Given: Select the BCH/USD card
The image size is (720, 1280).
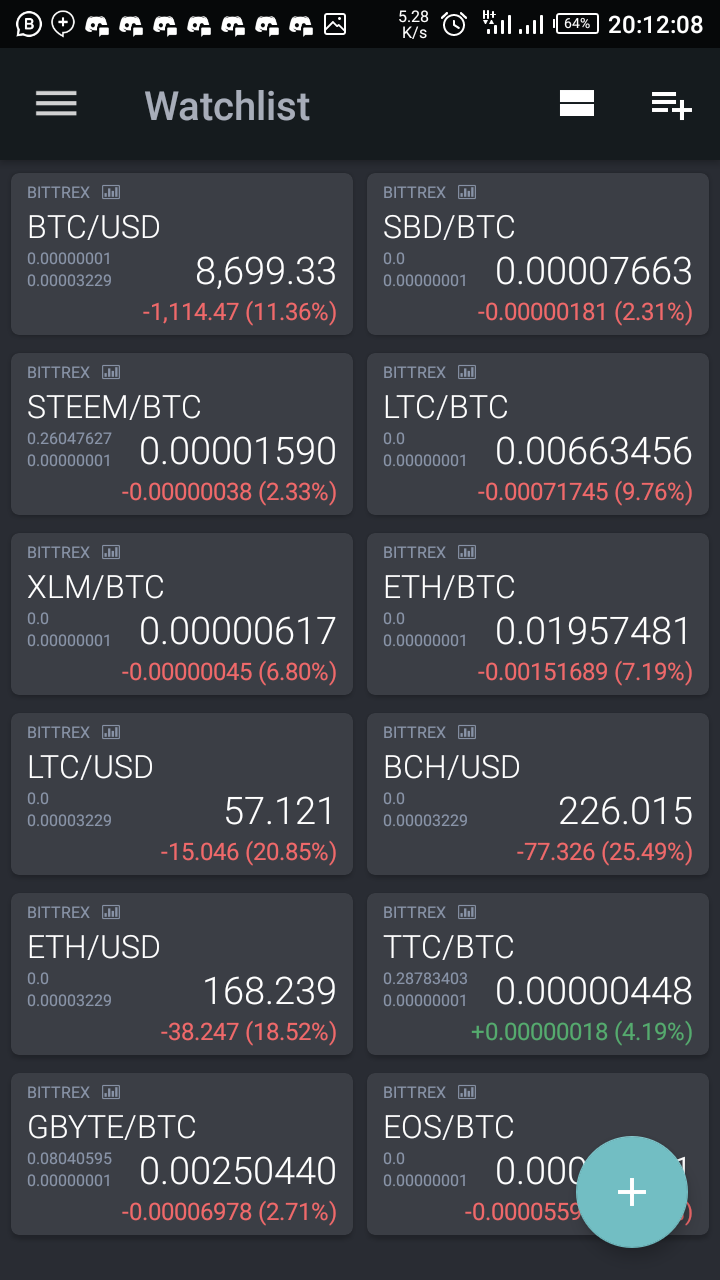Looking at the screenshot, I should (x=538, y=794).
